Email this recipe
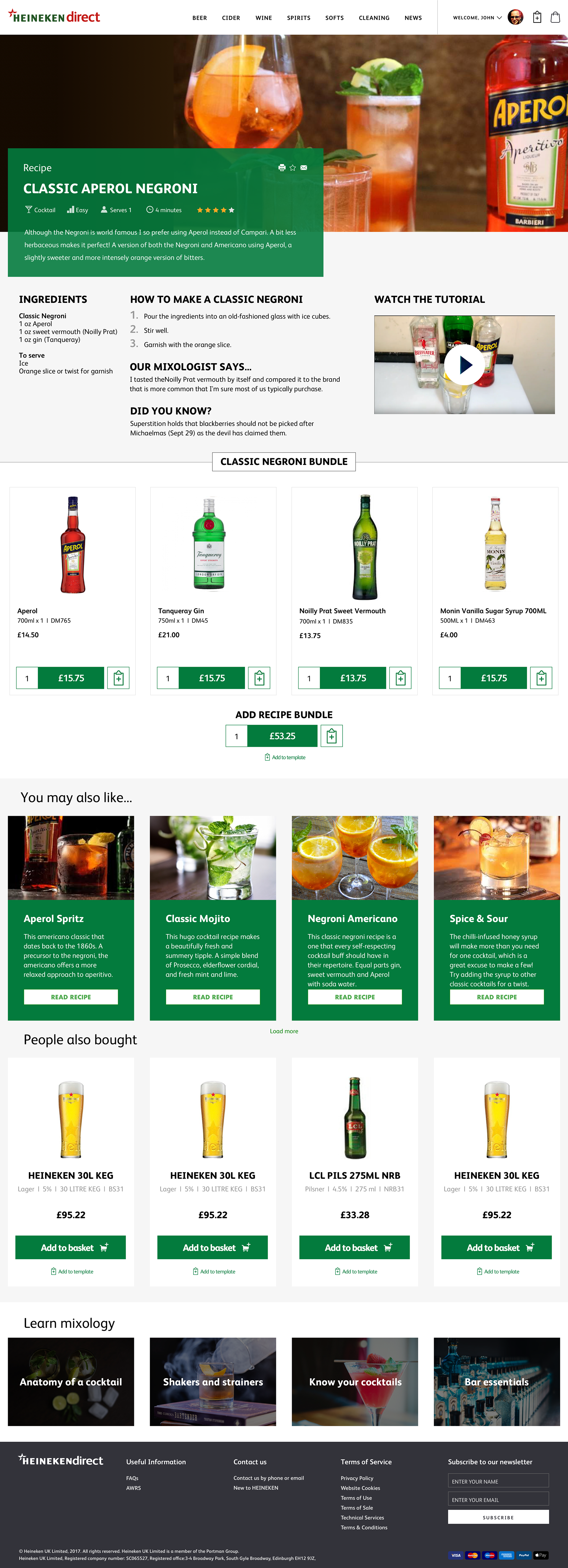568x1568 pixels. 304,167
